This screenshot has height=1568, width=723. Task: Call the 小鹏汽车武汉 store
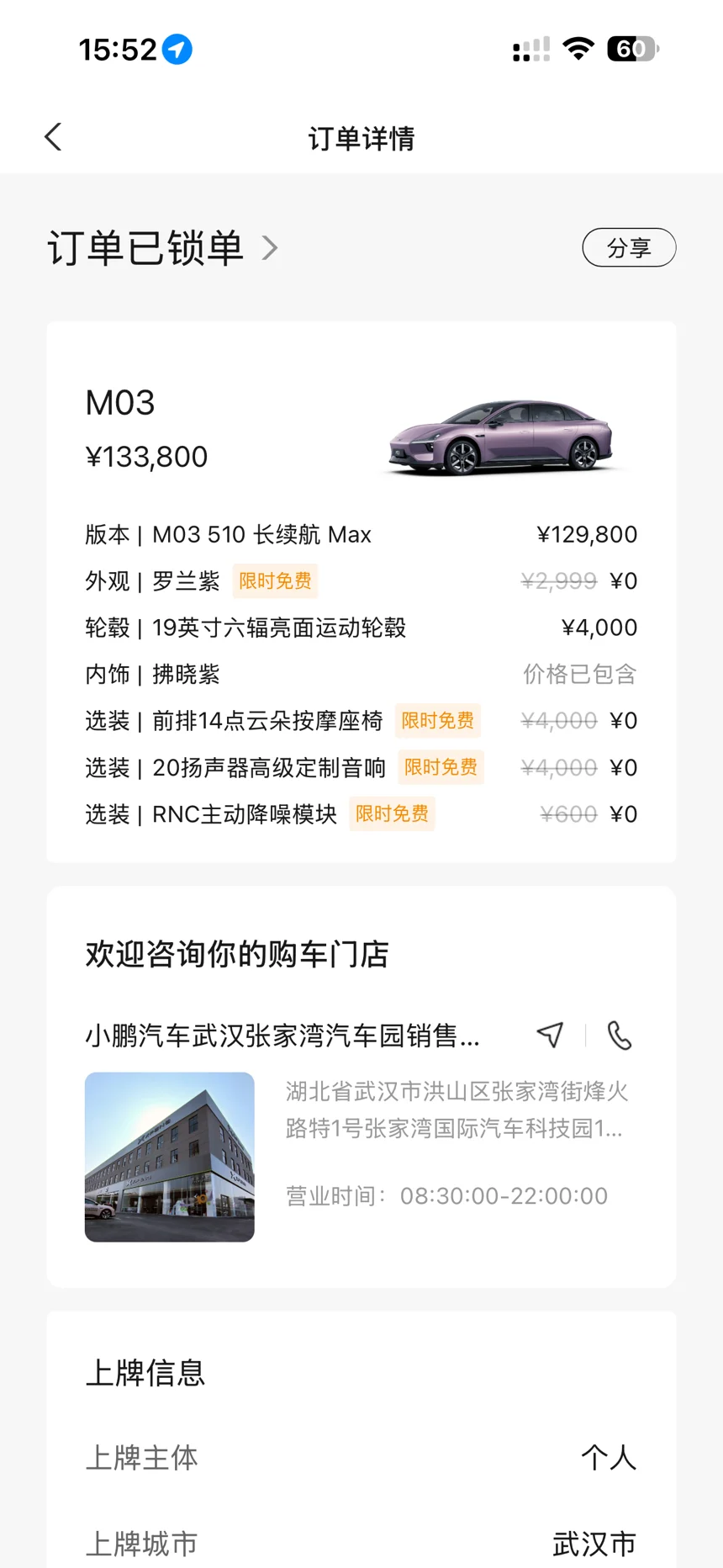point(620,1035)
